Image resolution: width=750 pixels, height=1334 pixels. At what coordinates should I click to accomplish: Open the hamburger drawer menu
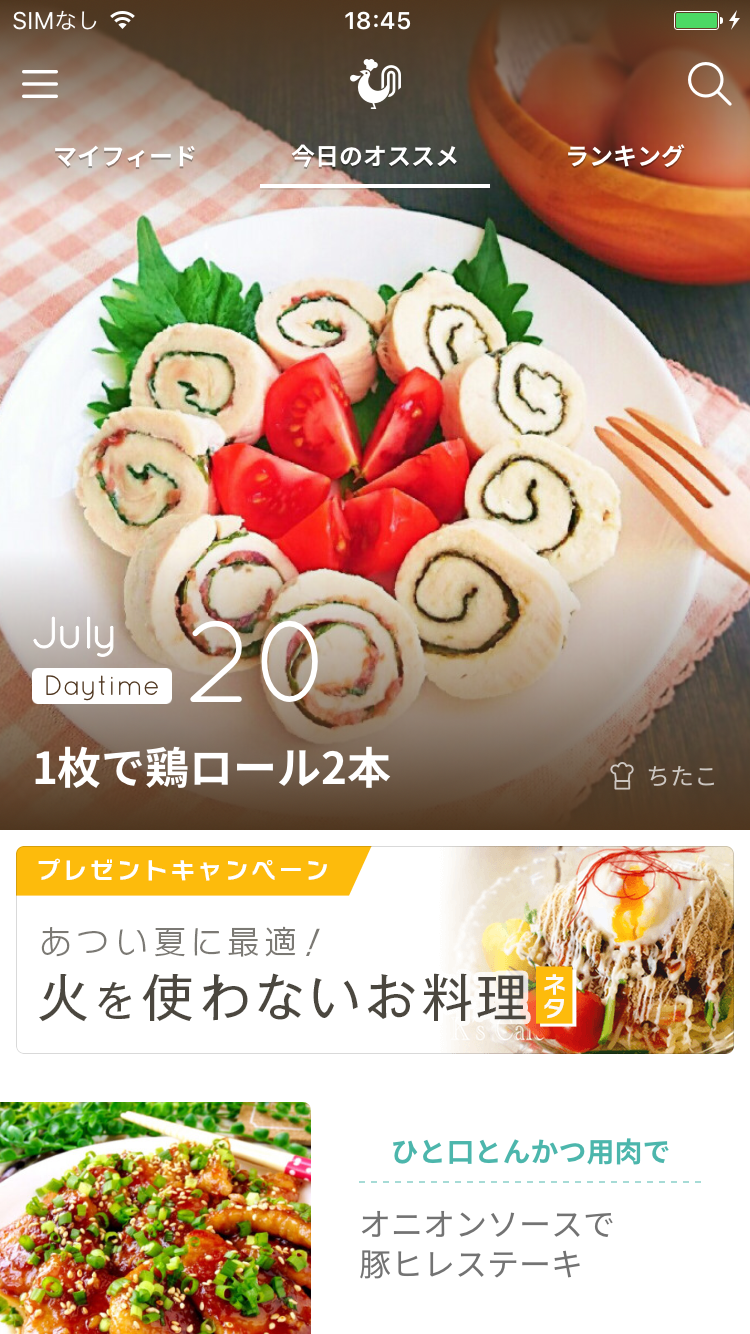[x=40, y=84]
